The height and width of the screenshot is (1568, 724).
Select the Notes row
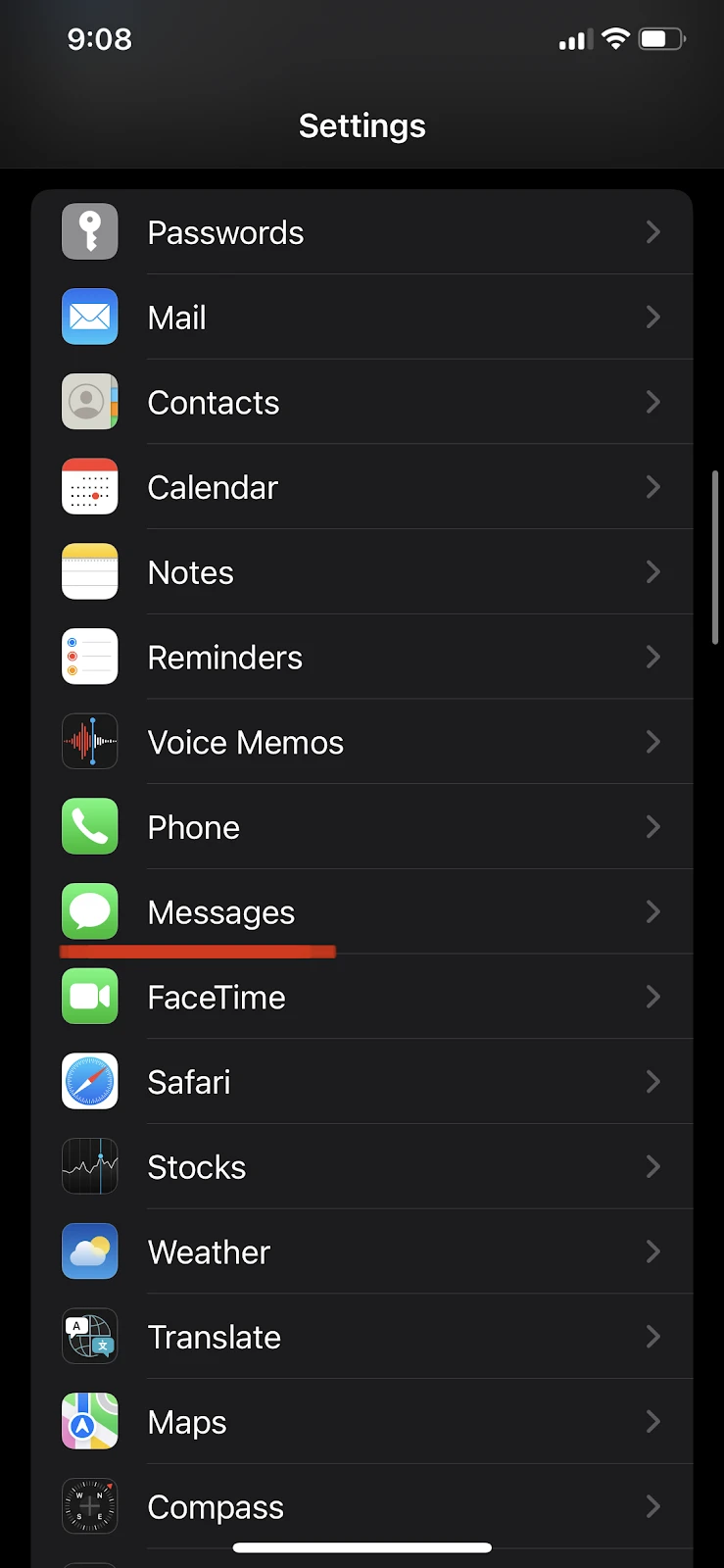362,572
